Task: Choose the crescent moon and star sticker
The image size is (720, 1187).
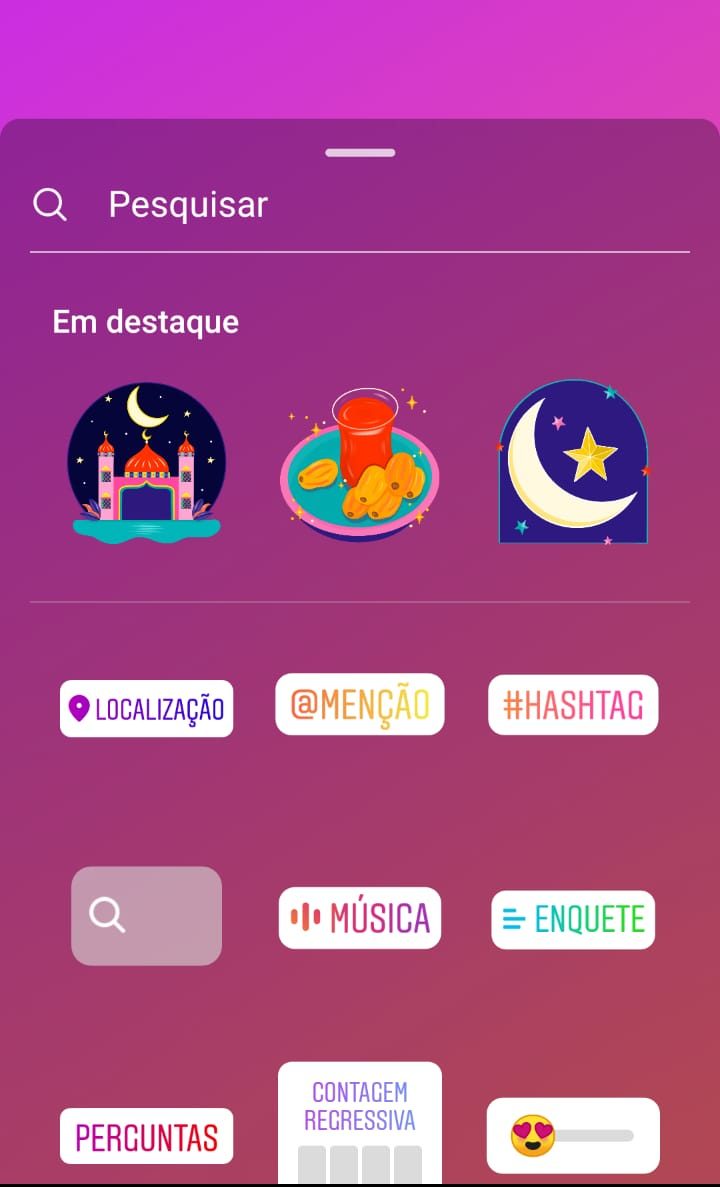Action: click(x=574, y=462)
